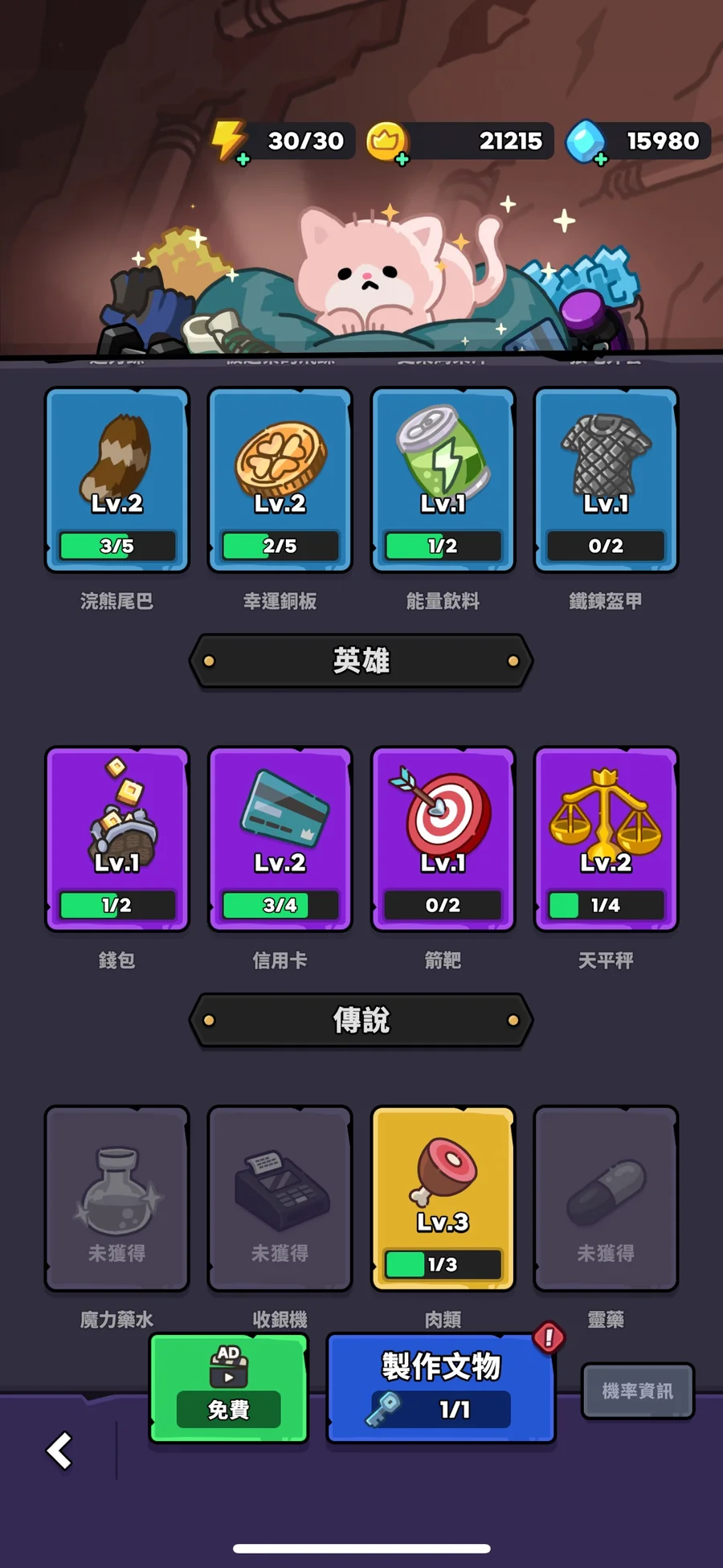View the 鐵鍊盔甲 artifact
The height and width of the screenshot is (1568, 723).
[606, 480]
